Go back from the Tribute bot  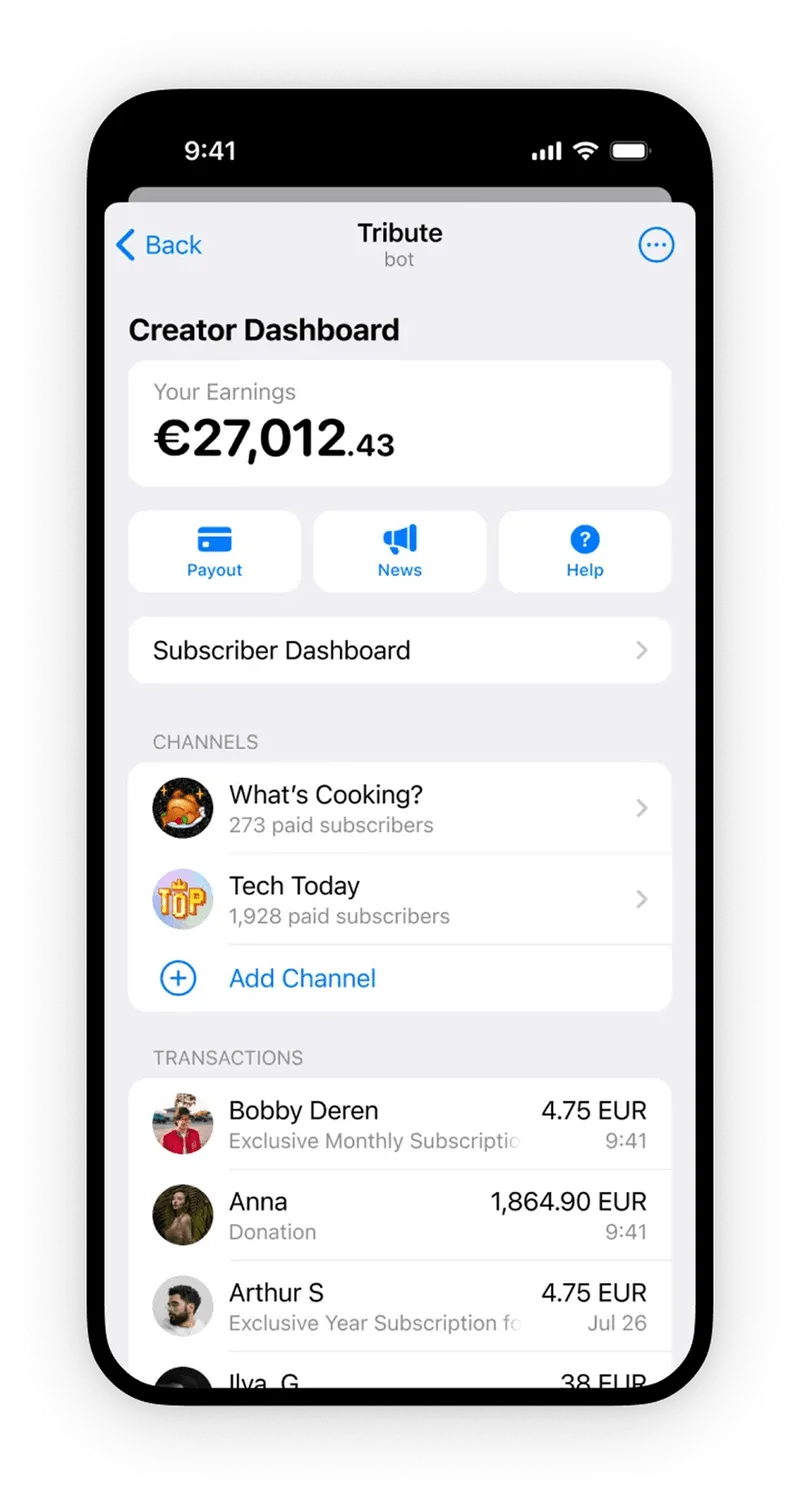click(x=160, y=245)
